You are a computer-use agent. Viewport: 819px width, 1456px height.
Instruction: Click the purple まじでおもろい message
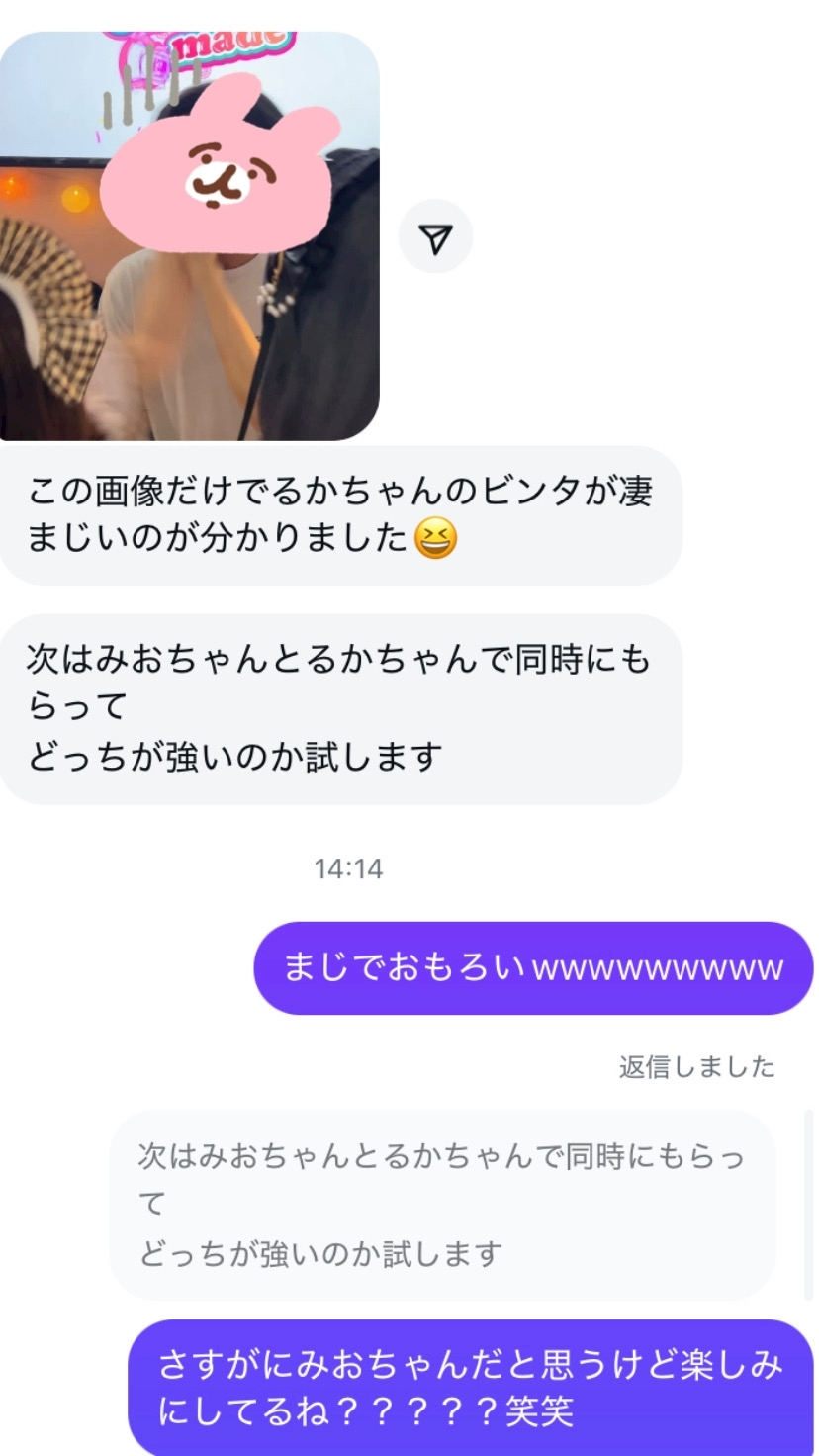click(534, 967)
